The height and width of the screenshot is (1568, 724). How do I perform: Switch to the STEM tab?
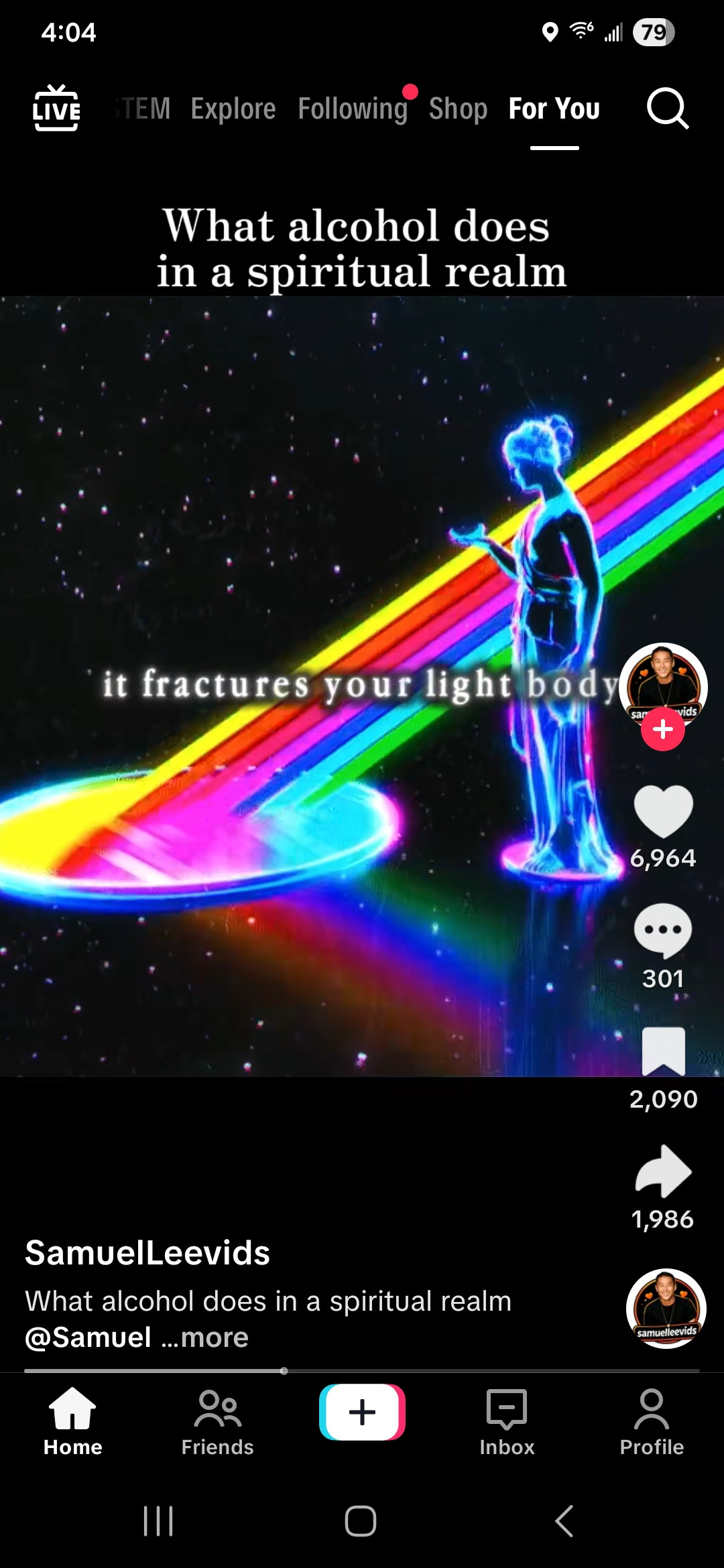(x=143, y=109)
